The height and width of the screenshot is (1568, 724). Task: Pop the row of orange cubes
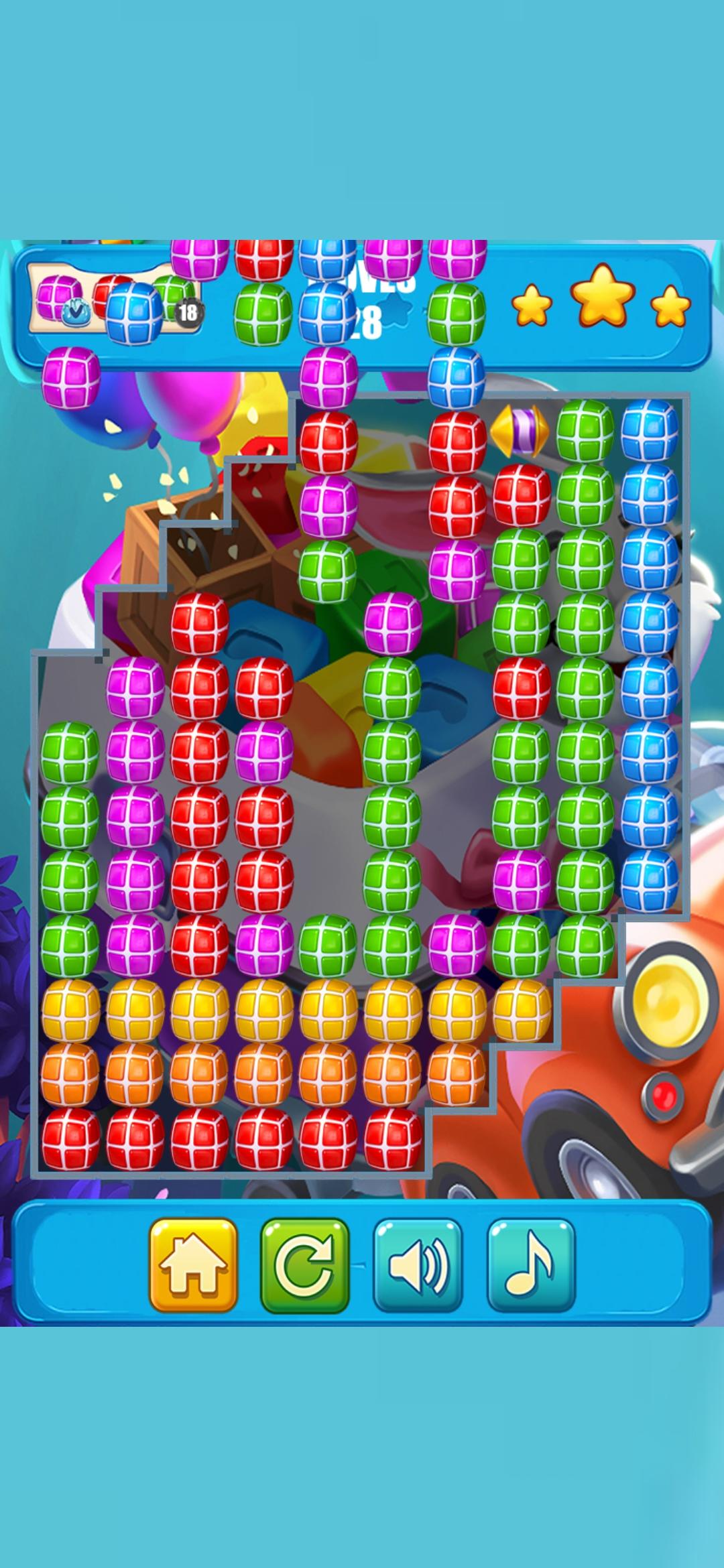tap(263, 1074)
